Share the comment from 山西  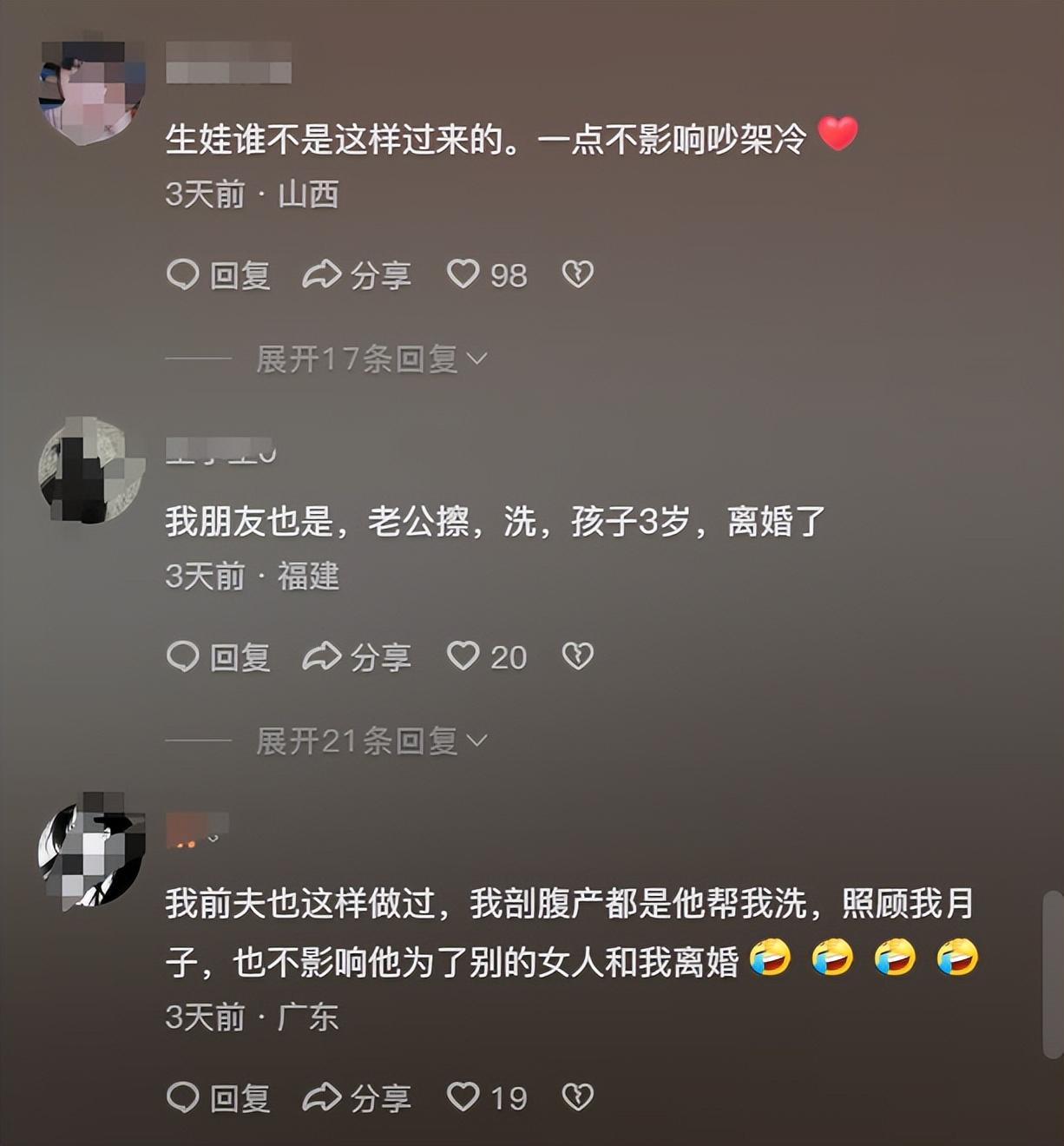pyautogui.click(x=356, y=275)
